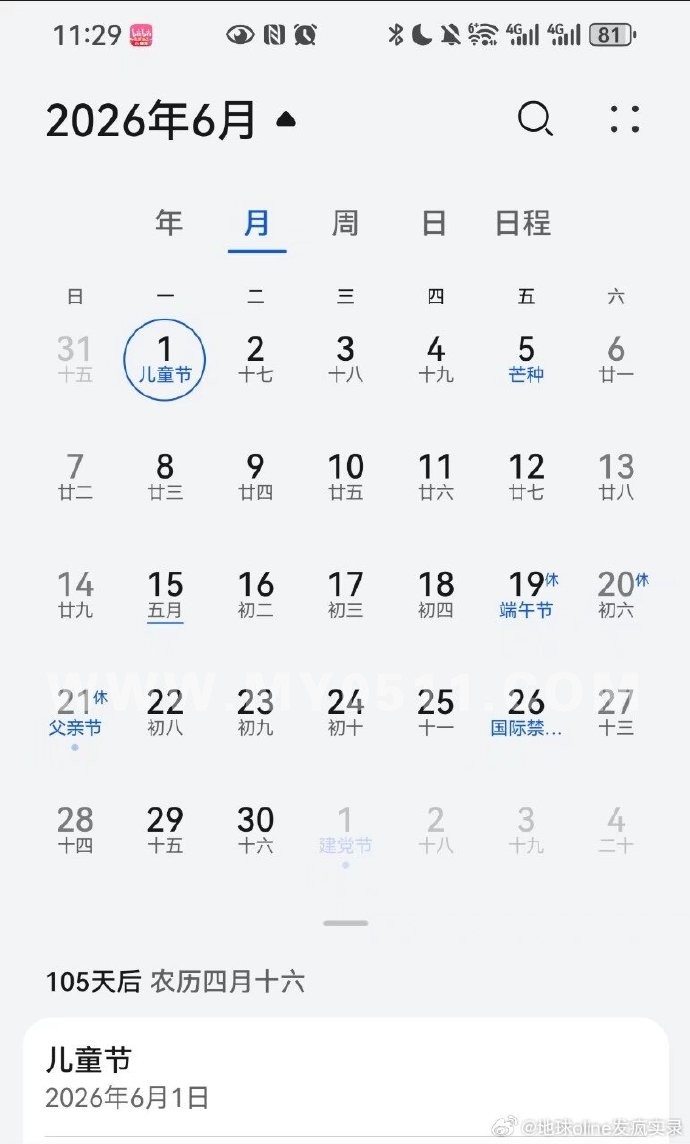Select June 26 国际禁… date

tap(526, 713)
